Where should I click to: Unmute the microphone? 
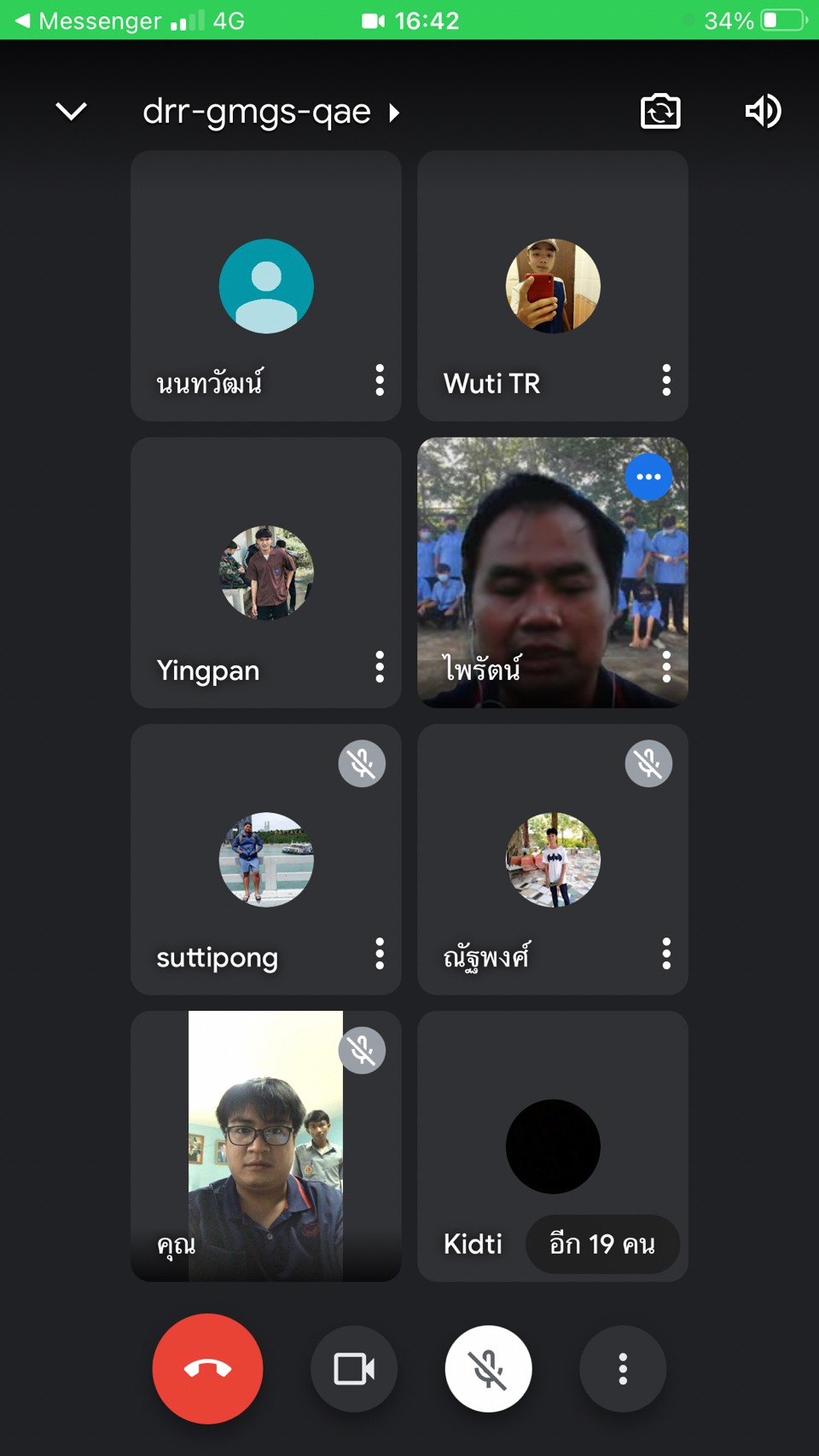(488, 1368)
